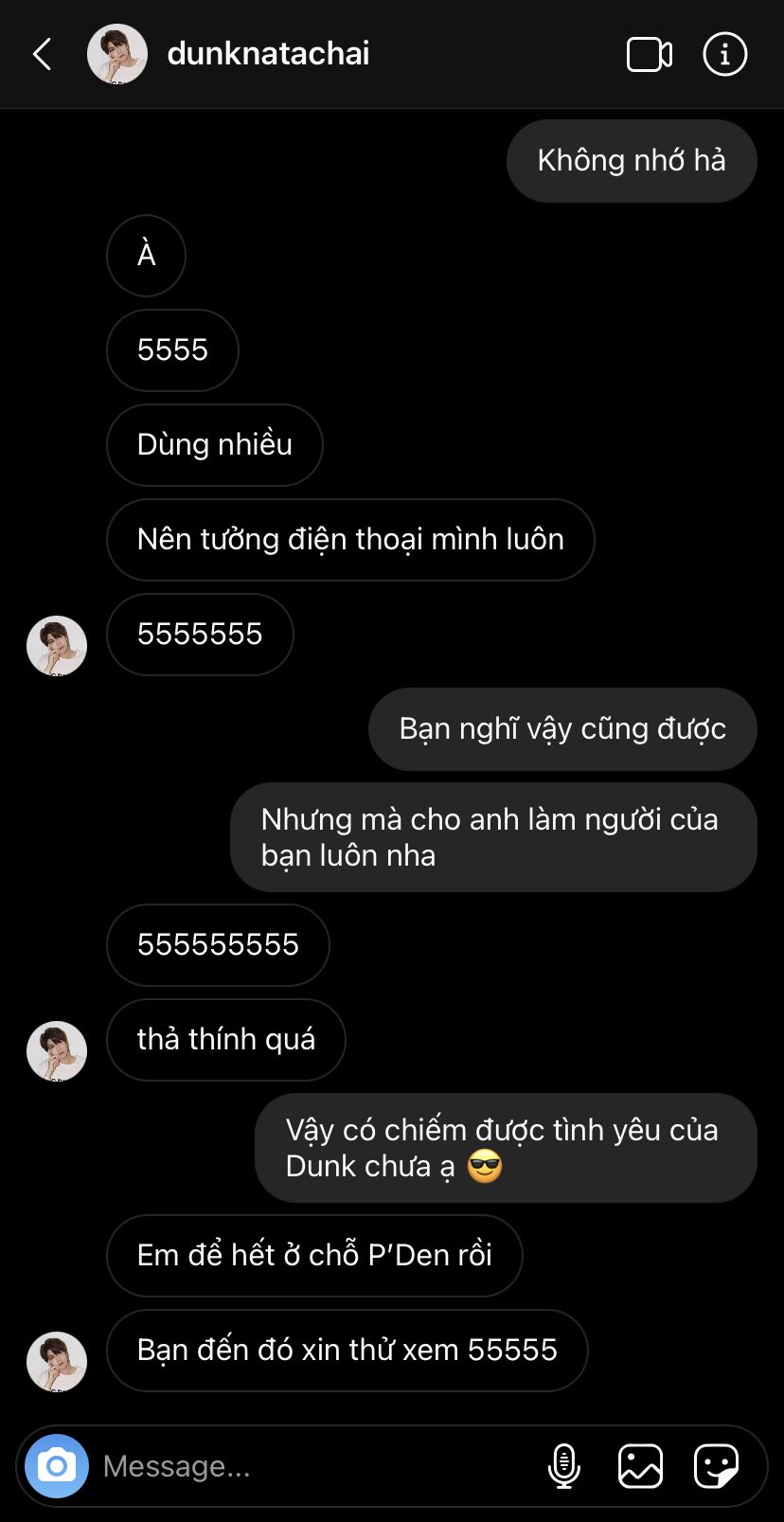Viewport: 784px width, 1522px height.
Task: Tap the camera button in message bar
Action: (57, 1466)
